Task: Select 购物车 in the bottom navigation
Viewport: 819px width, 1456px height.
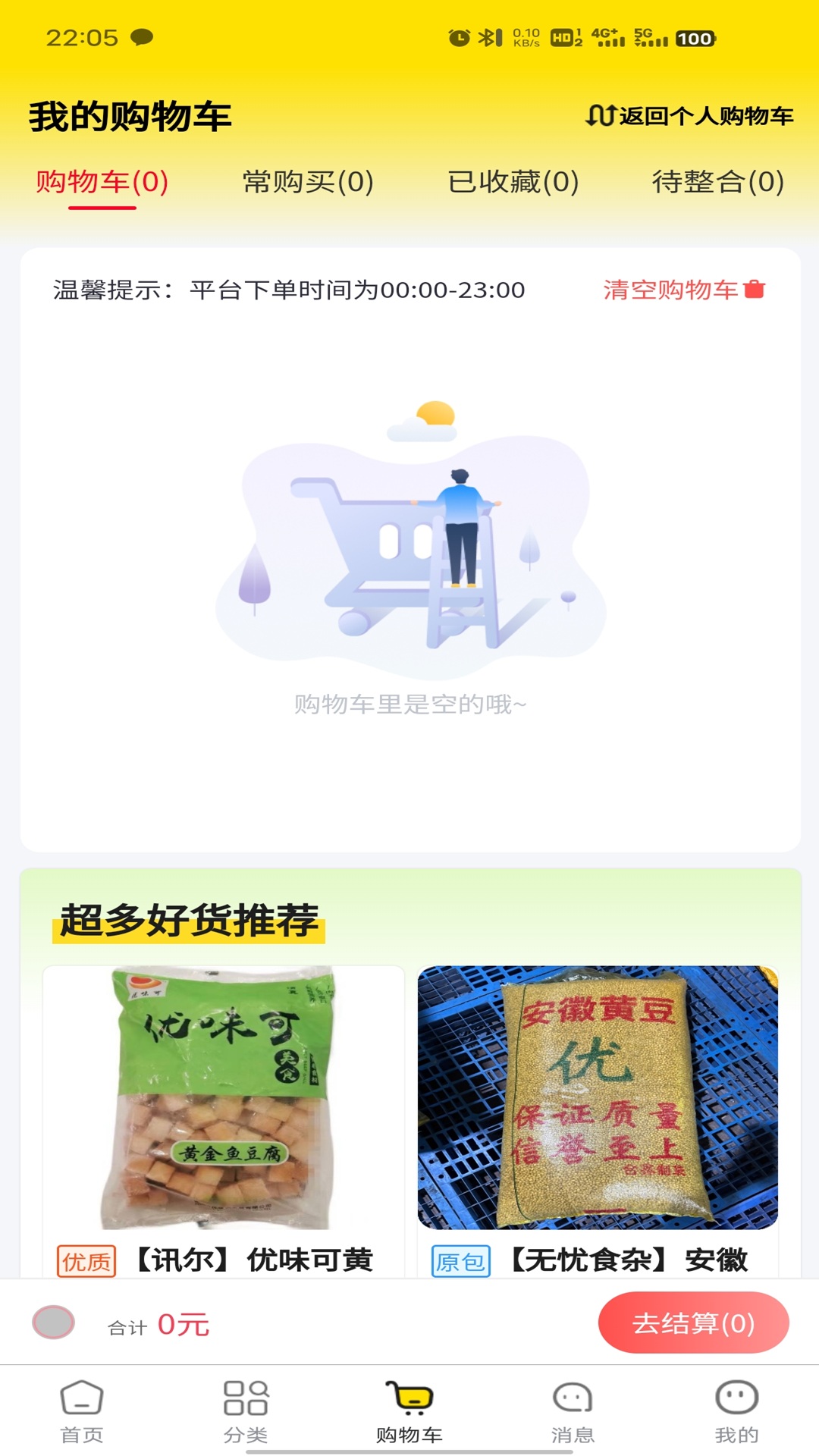Action: pyautogui.click(x=409, y=1411)
